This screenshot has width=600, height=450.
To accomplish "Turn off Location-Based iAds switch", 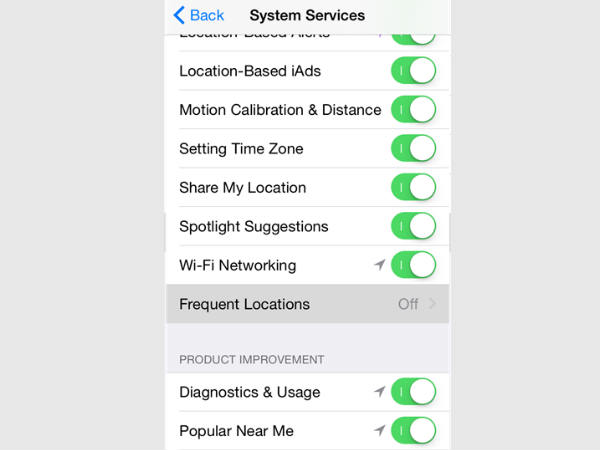I will click(413, 71).
